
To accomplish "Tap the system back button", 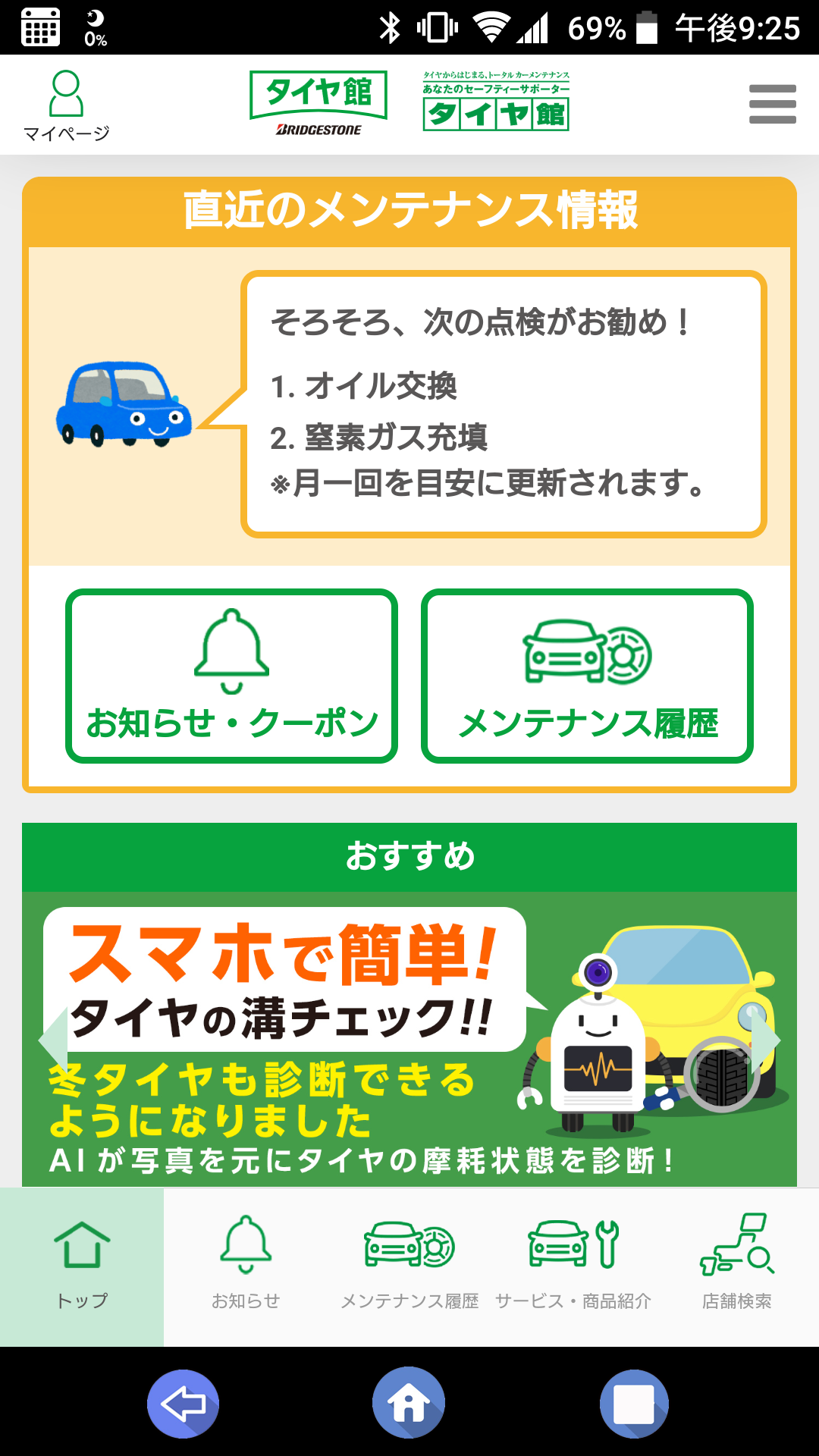I will [x=183, y=1404].
